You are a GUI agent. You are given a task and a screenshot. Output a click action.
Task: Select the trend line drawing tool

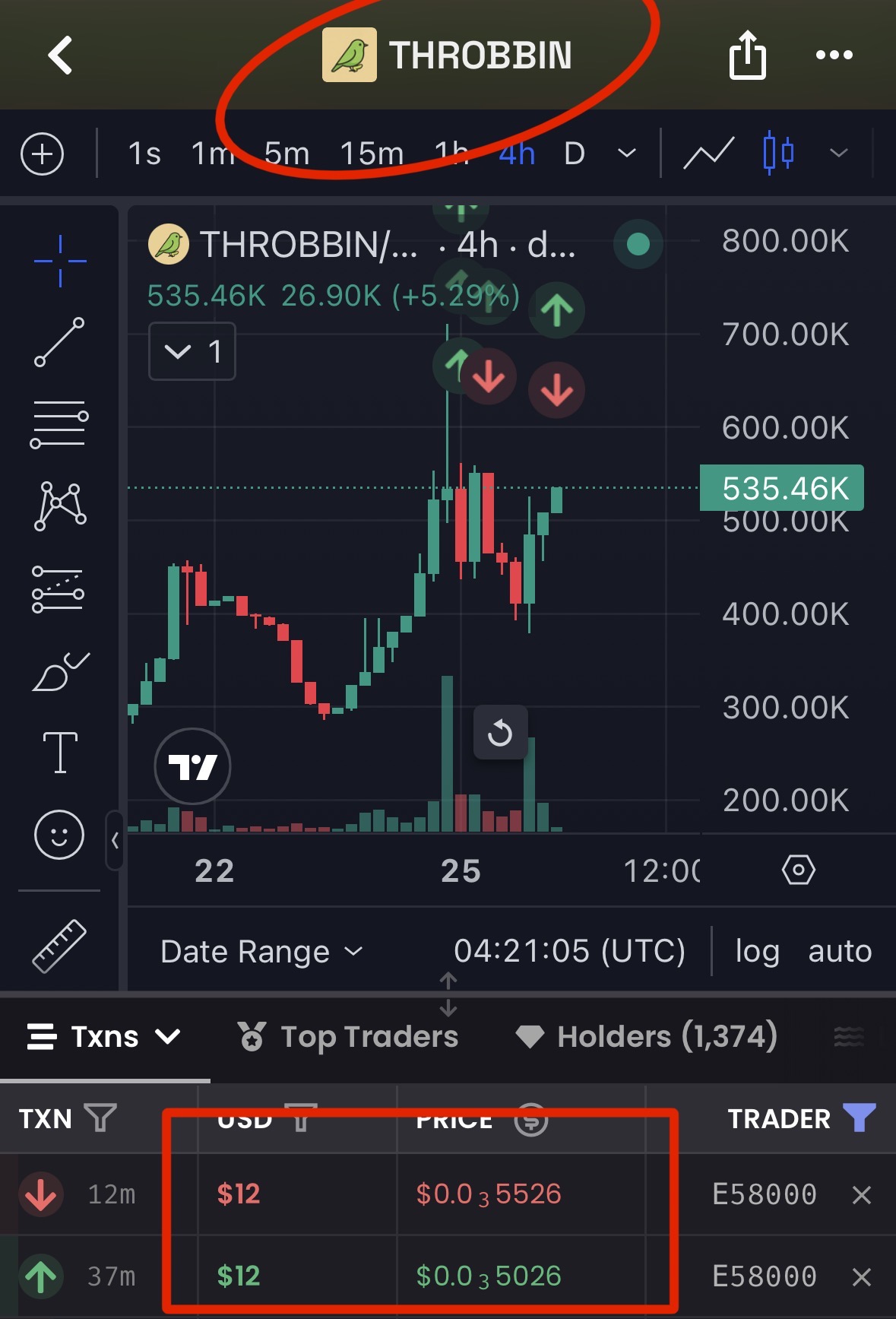[59, 342]
